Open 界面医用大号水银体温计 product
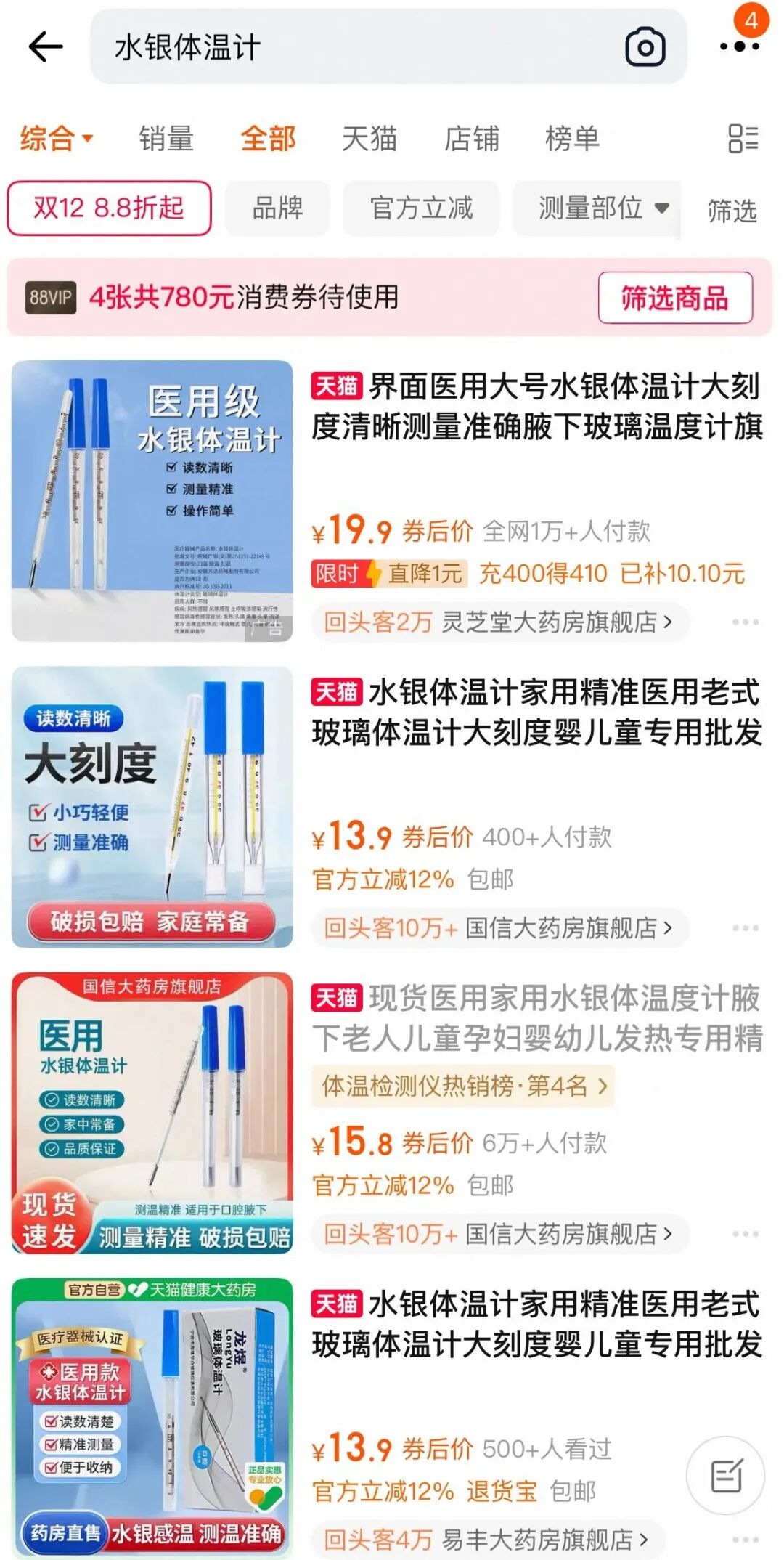Screen dimensions: 784x1560 point(536,407)
